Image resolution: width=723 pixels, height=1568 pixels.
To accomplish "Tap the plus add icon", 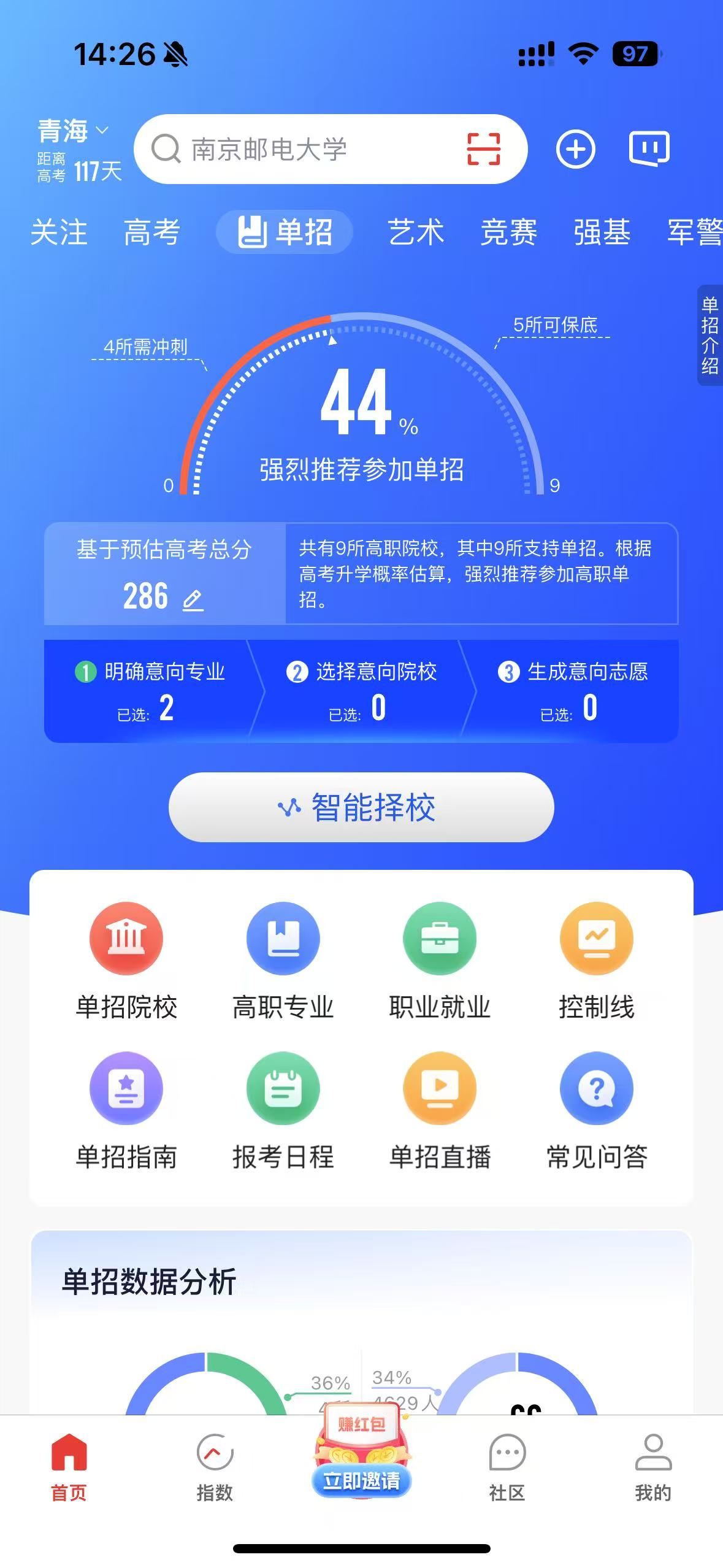I will coord(575,149).
